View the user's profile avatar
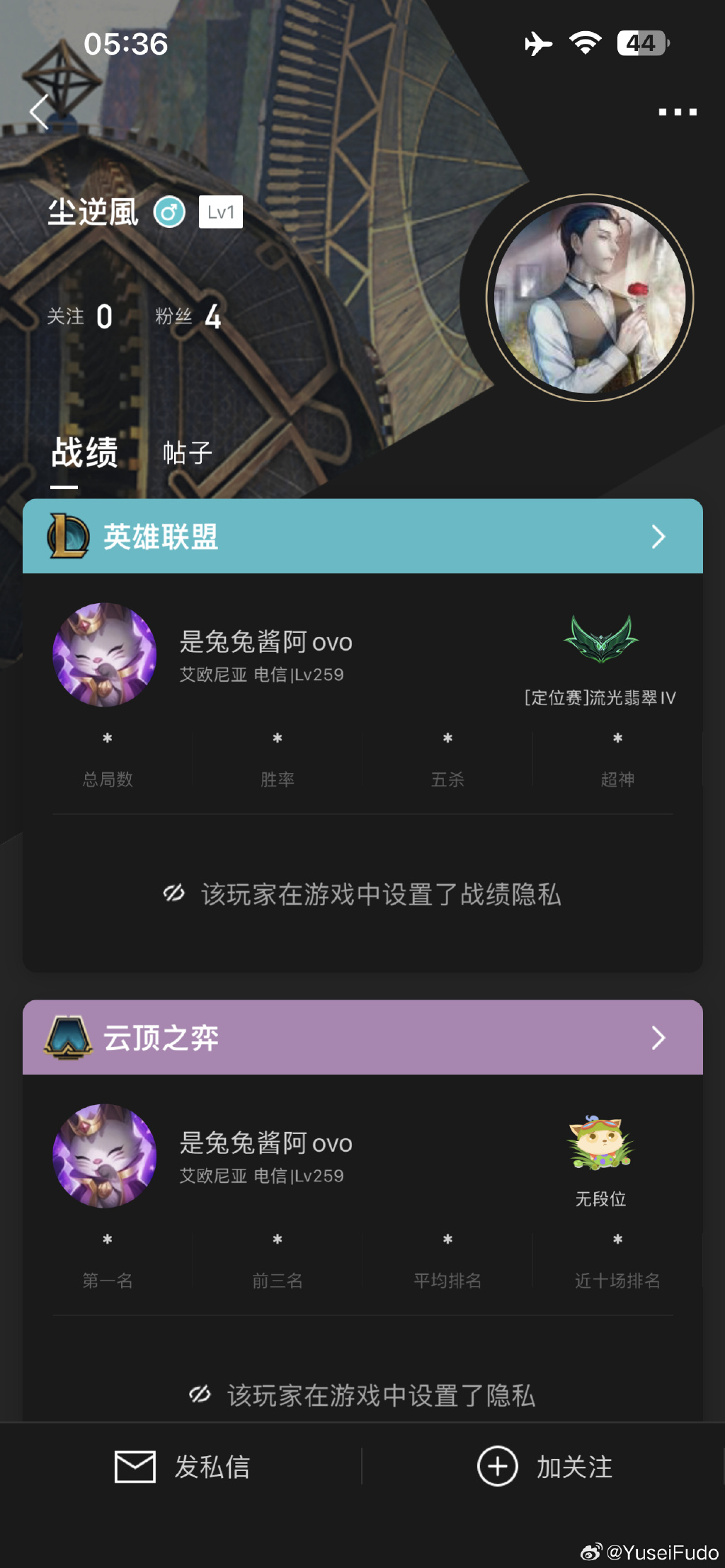Viewport: 725px width, 1568px height. (590, 297)
